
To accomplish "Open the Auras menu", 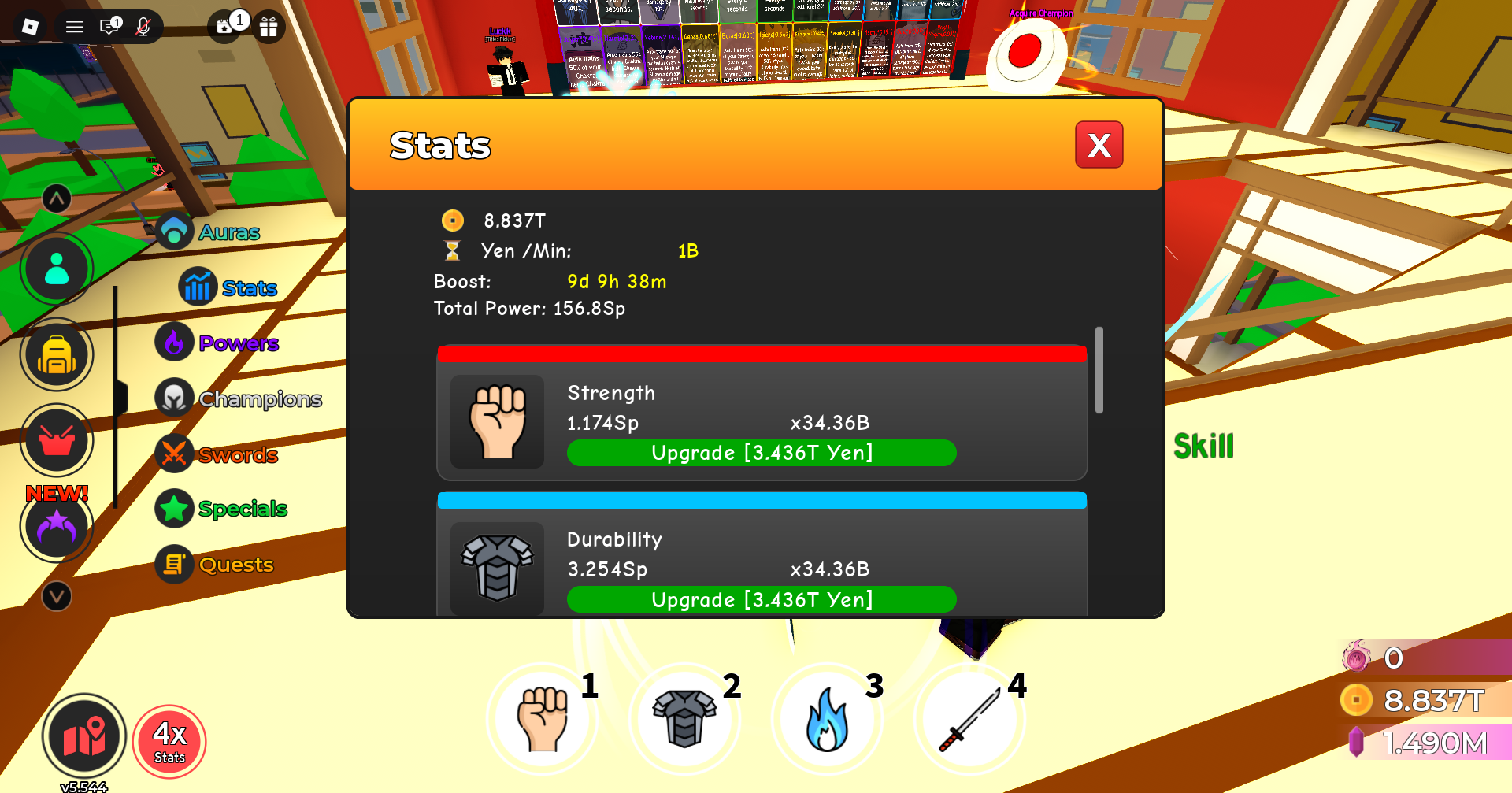I will 209,232.
